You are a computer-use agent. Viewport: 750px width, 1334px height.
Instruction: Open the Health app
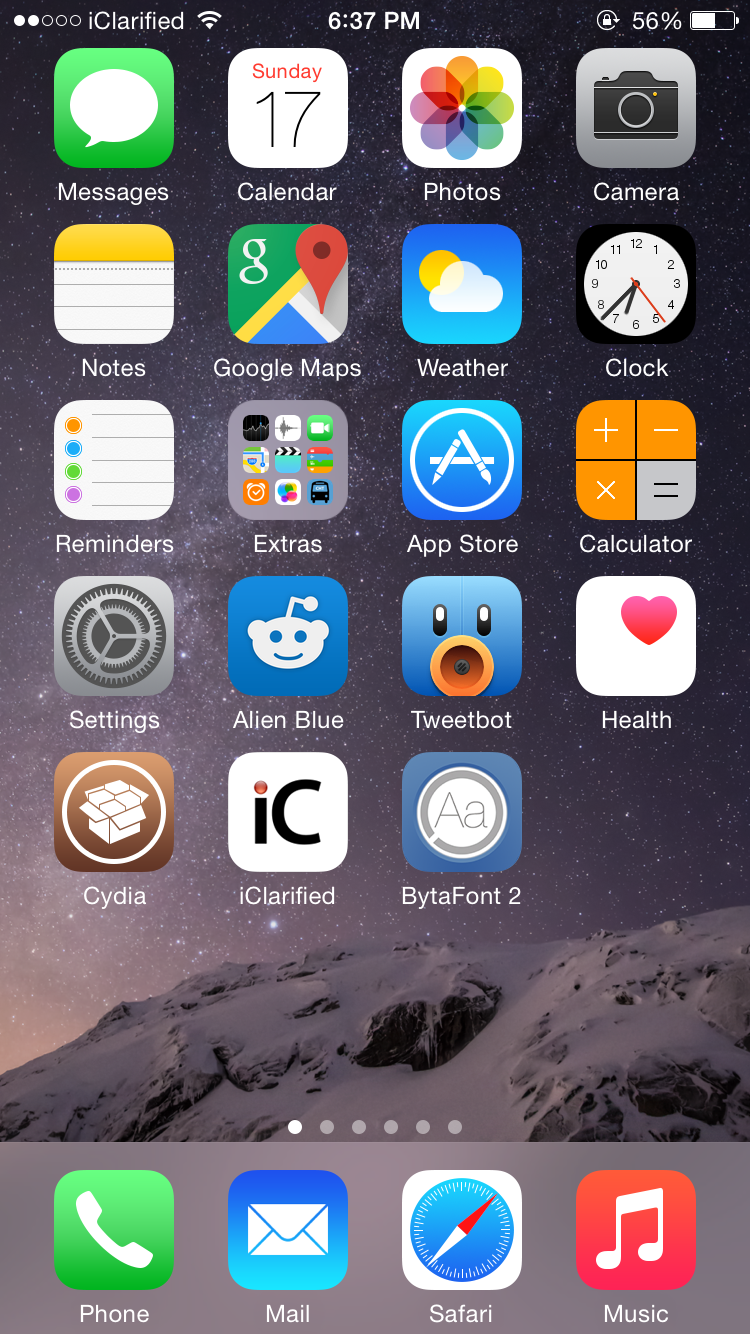coord(636,636)
